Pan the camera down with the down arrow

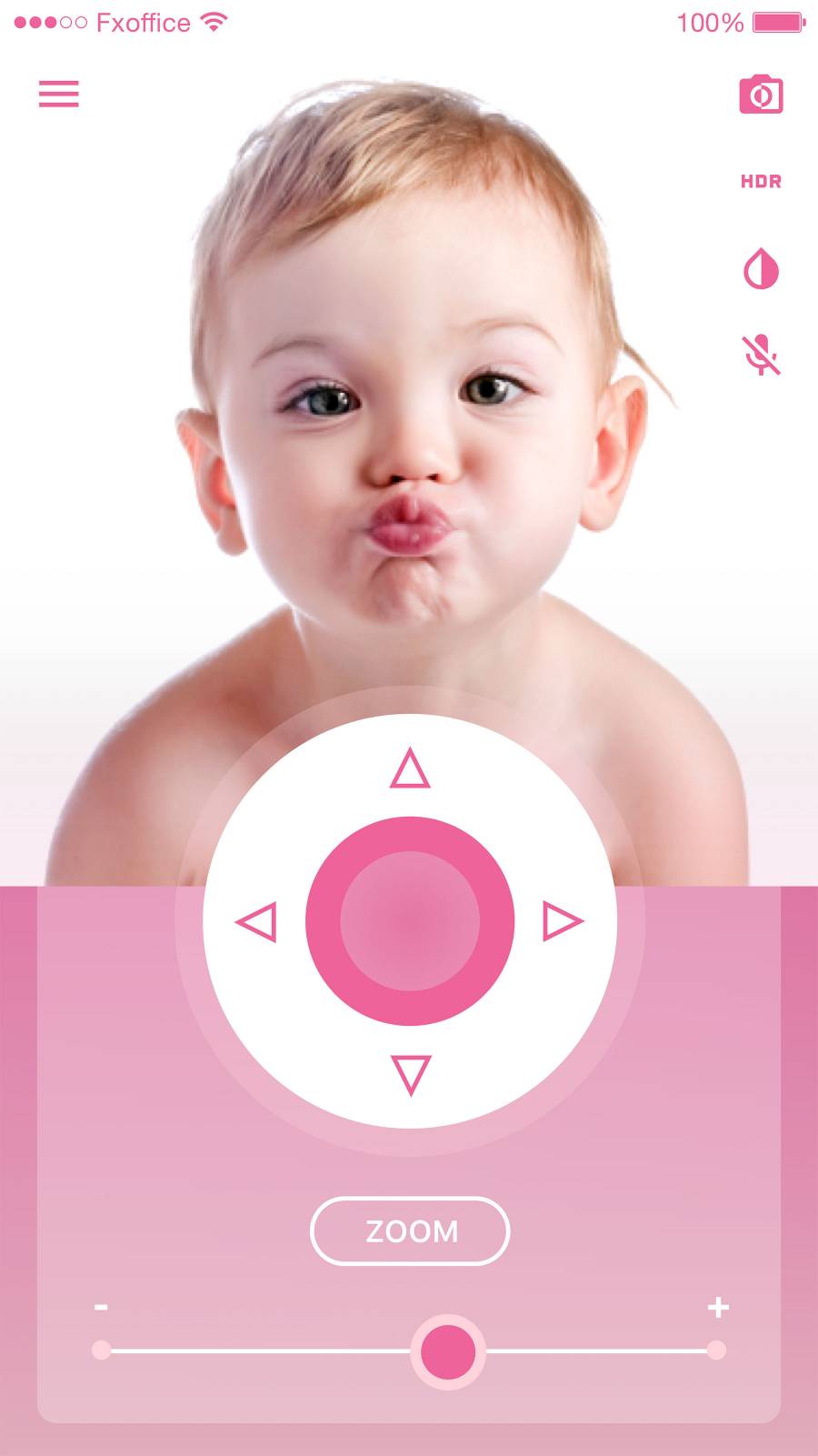pyautogui.click(x=410, y=1074)
